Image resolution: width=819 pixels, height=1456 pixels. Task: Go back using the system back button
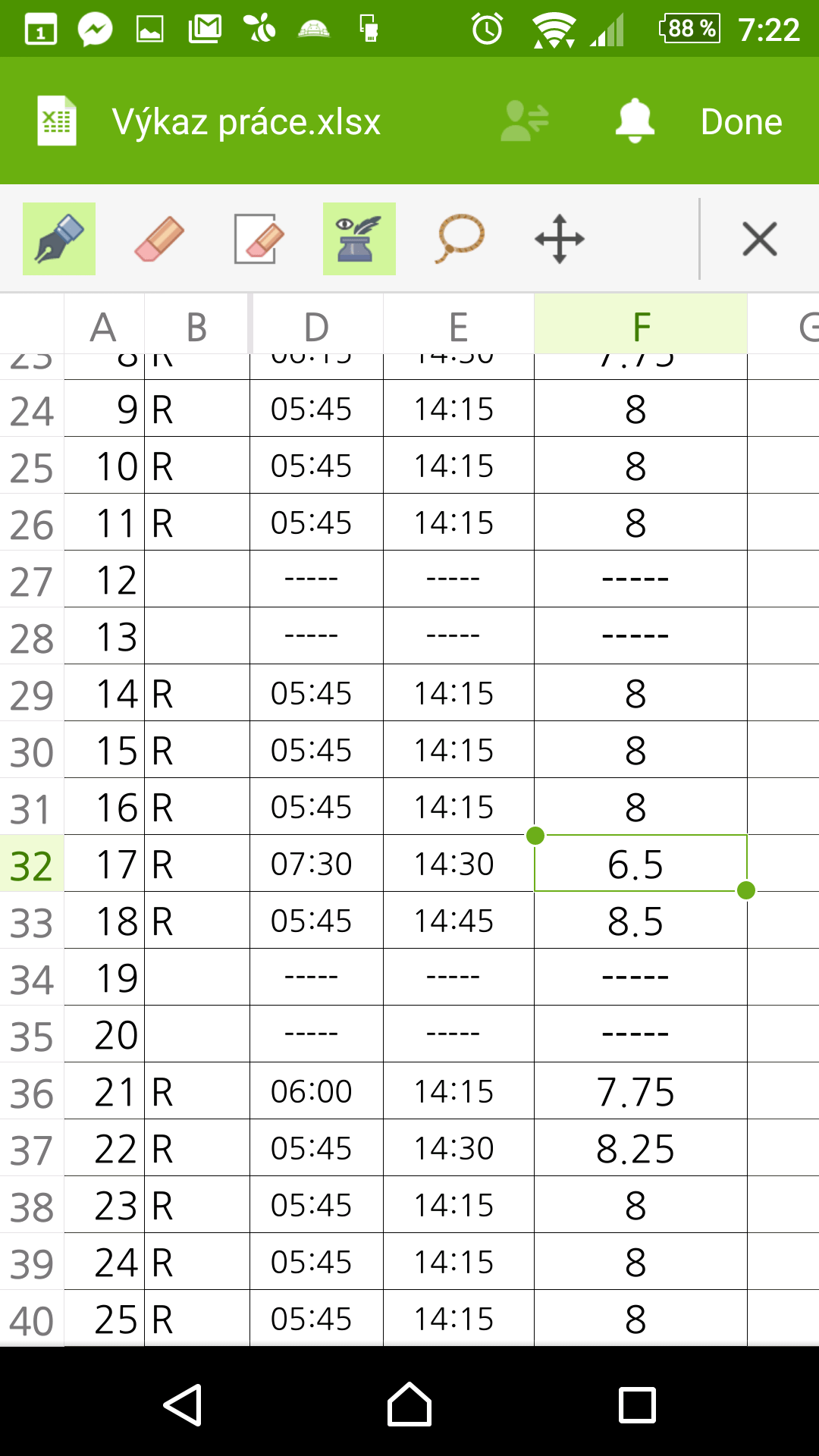click(183, 1404)
